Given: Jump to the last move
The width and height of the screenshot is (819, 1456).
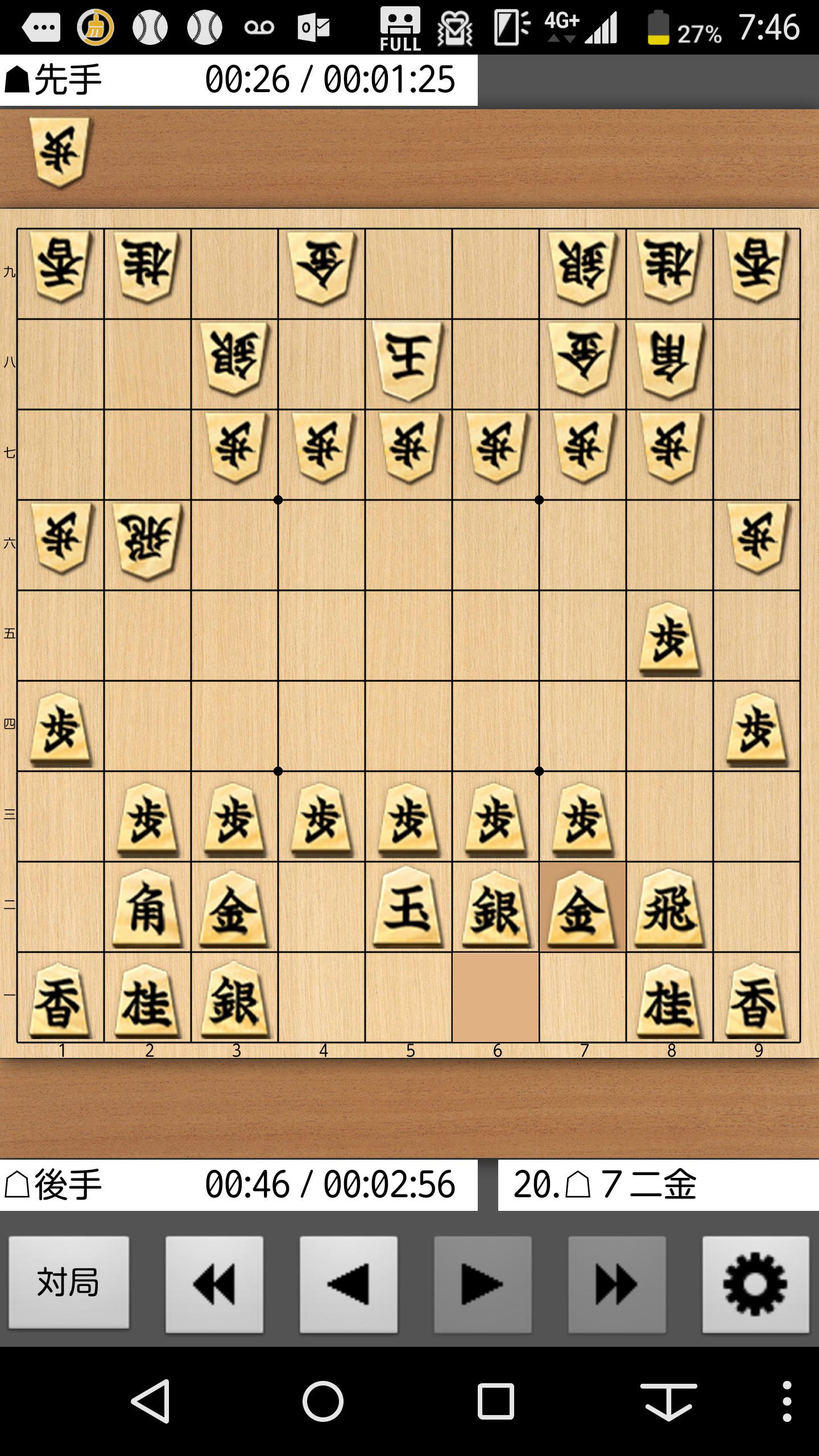Looking at the screenshot, I should point(617,1284).
